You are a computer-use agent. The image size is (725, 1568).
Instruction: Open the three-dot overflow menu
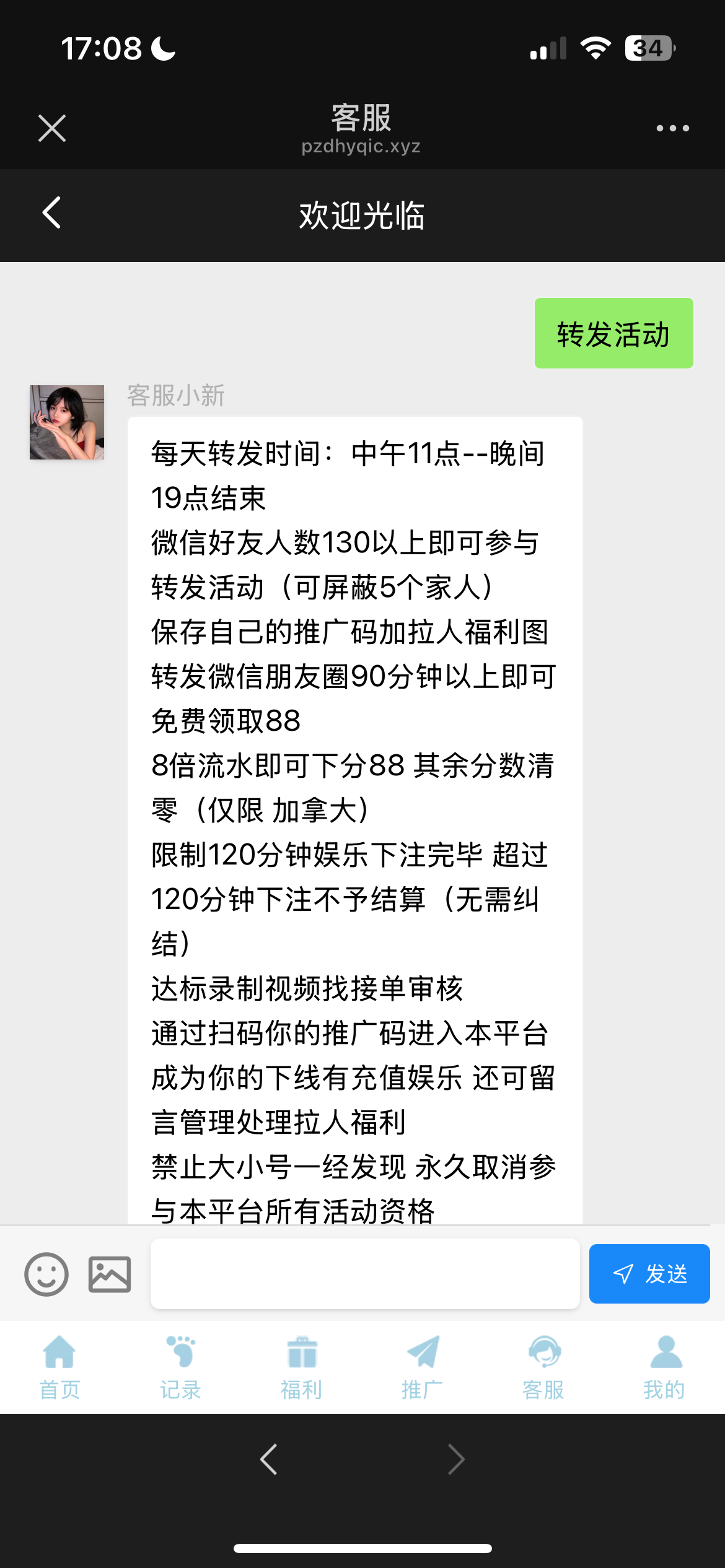672,129
